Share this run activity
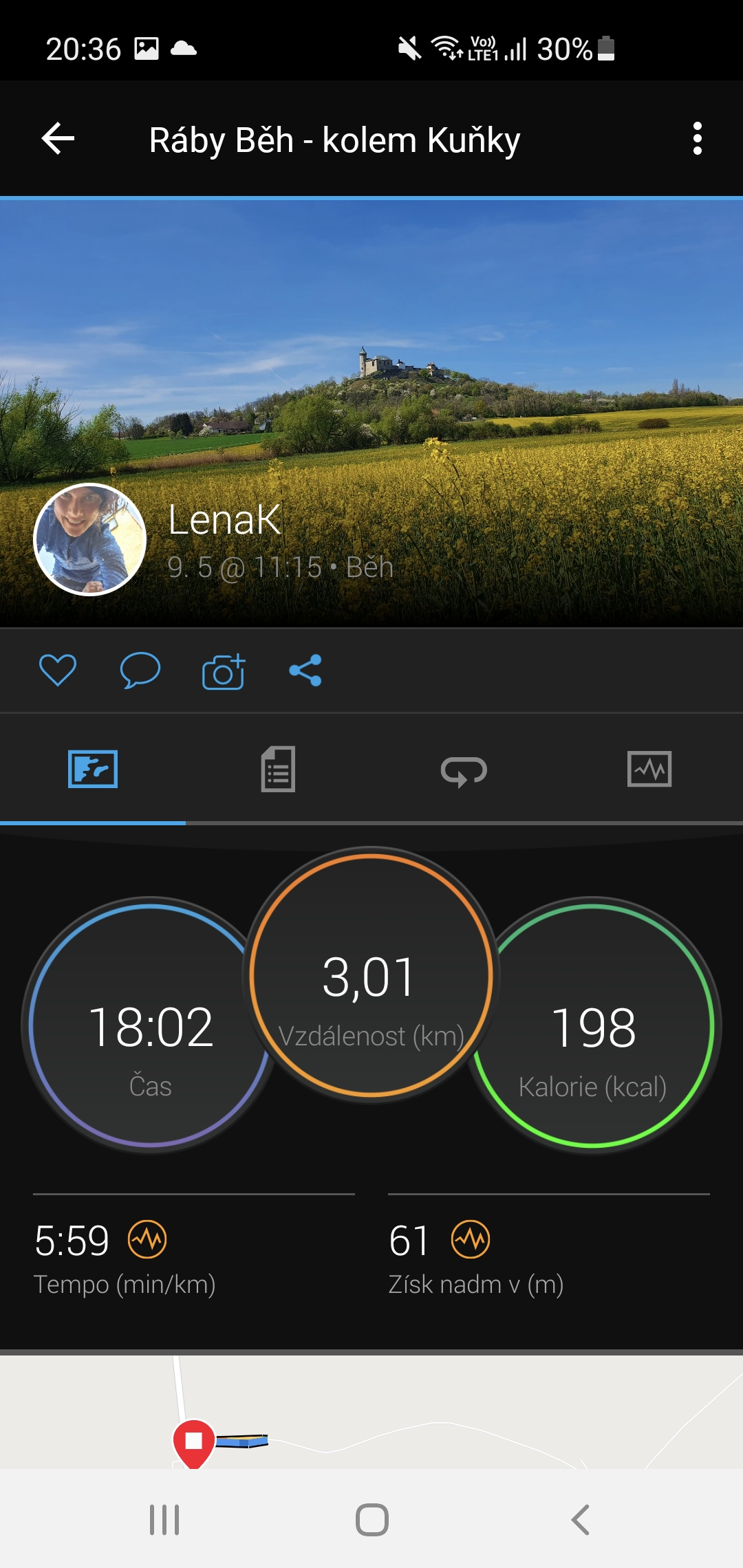Screen dimensions: 743x1568 (305, 670)
